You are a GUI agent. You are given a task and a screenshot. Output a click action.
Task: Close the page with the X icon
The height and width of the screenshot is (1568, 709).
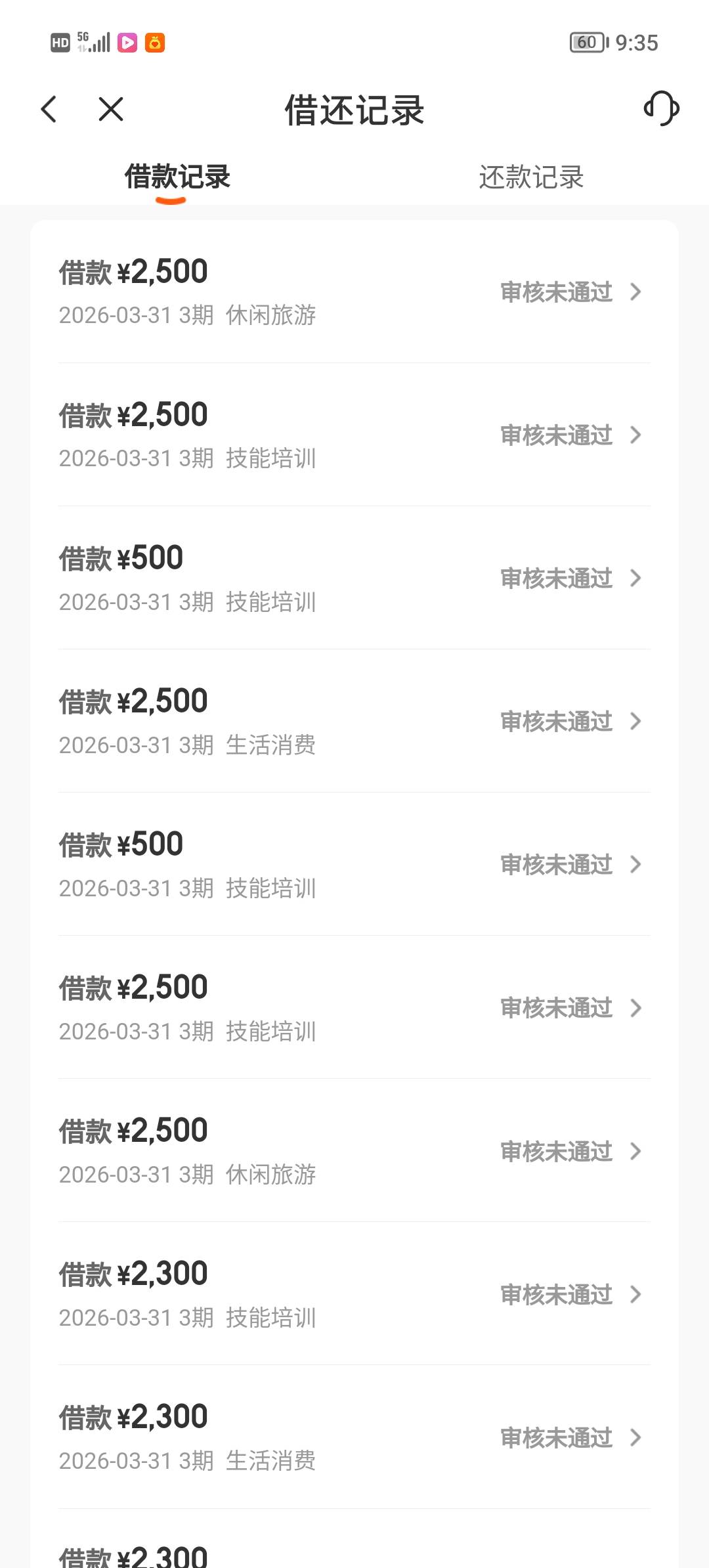(111, 109)
